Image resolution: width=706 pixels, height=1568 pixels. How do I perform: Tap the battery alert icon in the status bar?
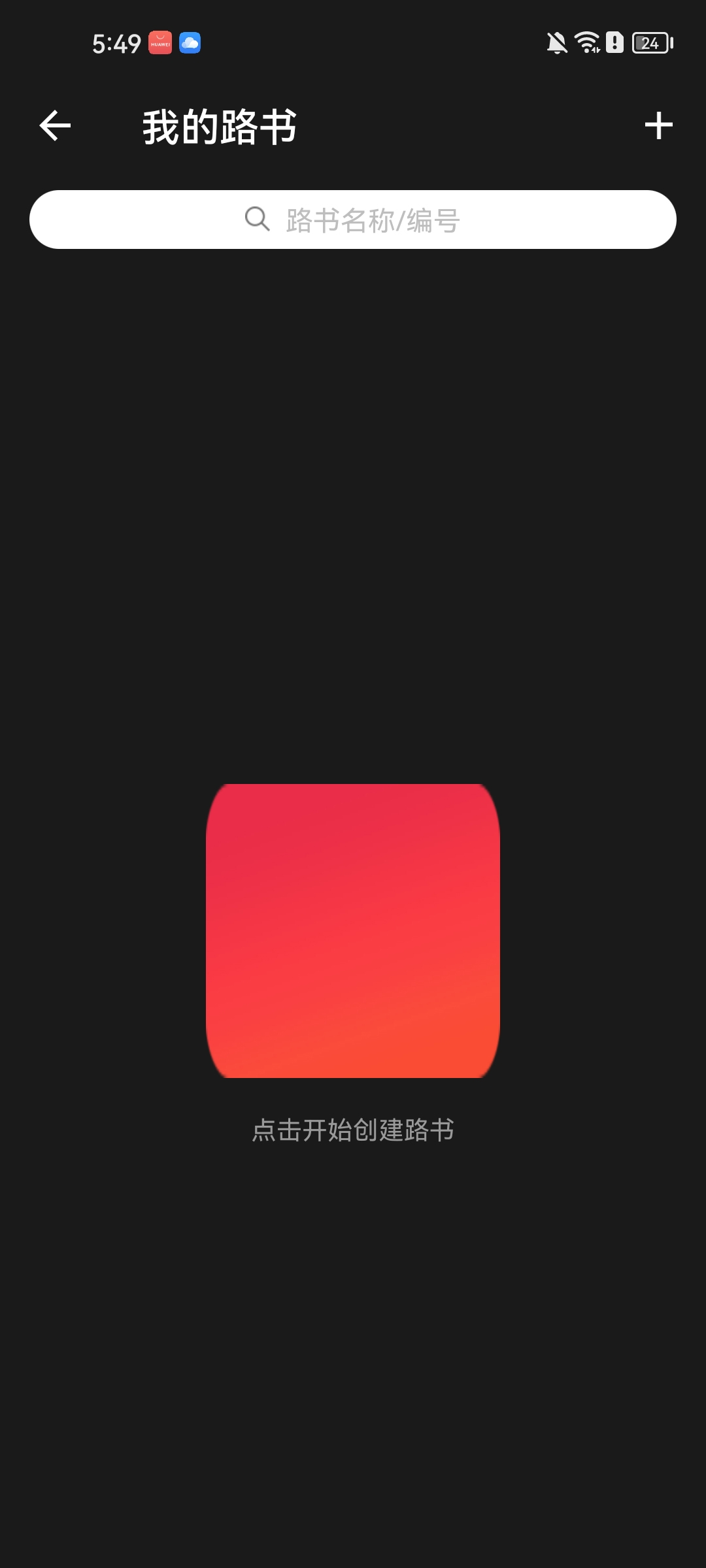[615, 44]
